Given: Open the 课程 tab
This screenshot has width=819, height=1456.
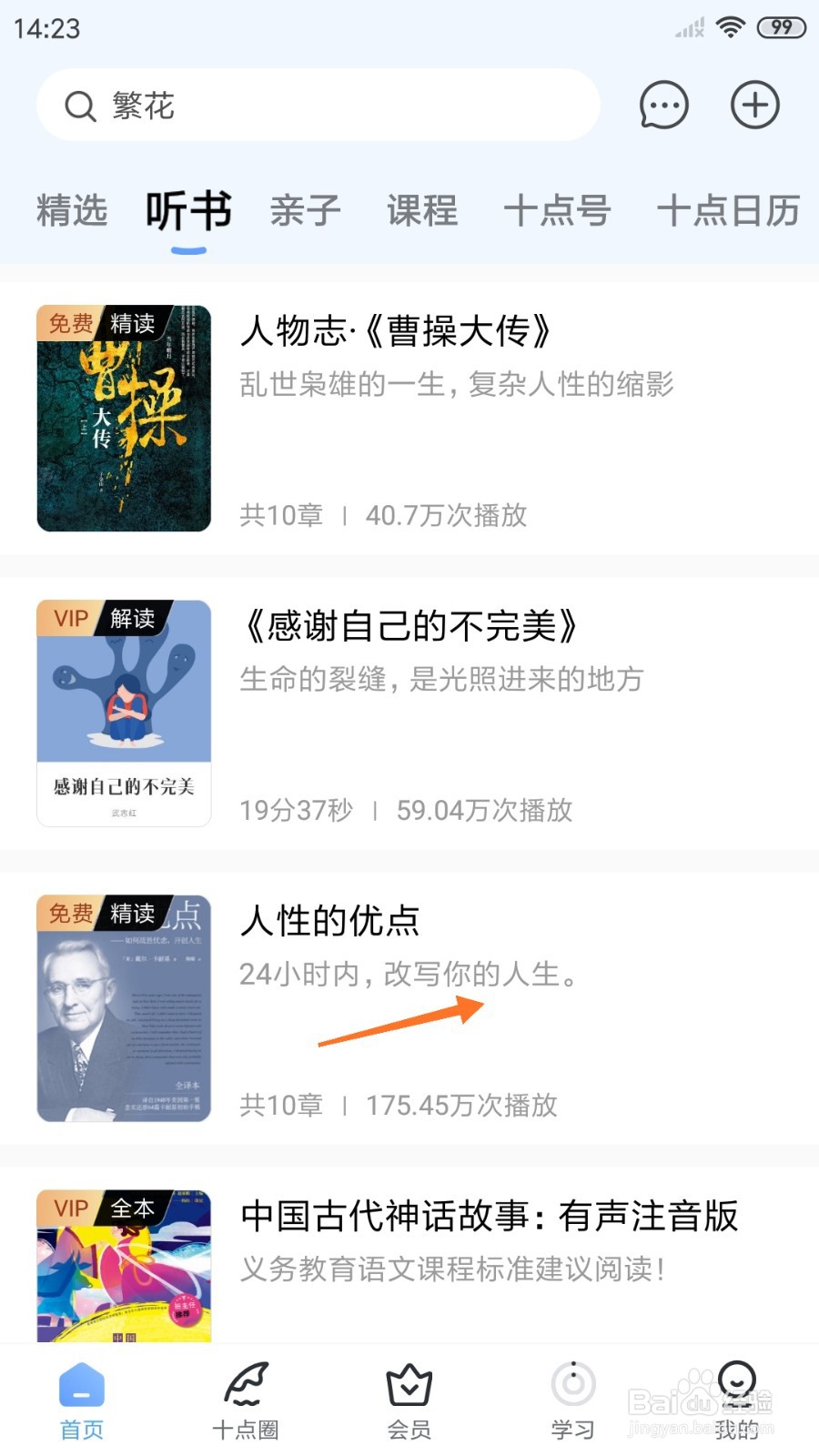Looking at the screenshot, I should pos(422,211).
